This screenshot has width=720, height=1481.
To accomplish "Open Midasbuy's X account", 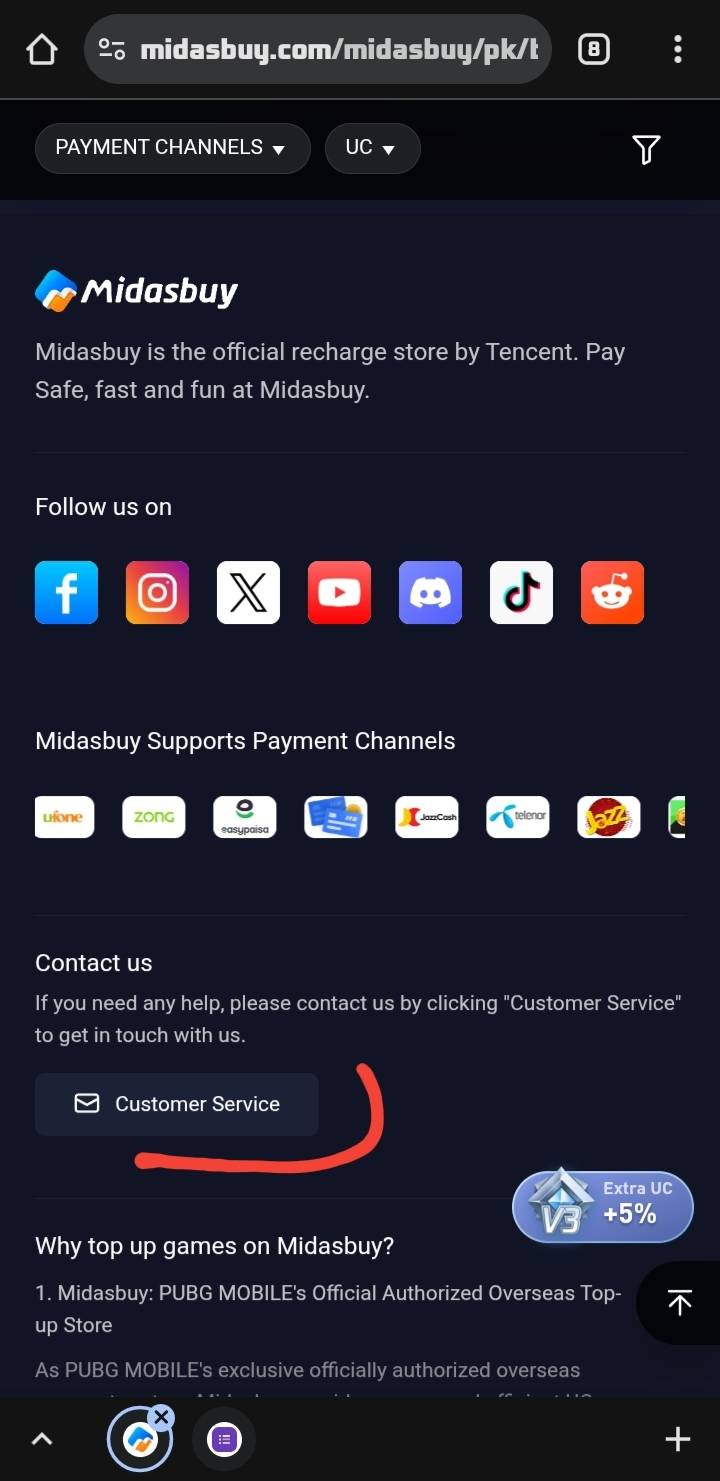I will point(248,593).
